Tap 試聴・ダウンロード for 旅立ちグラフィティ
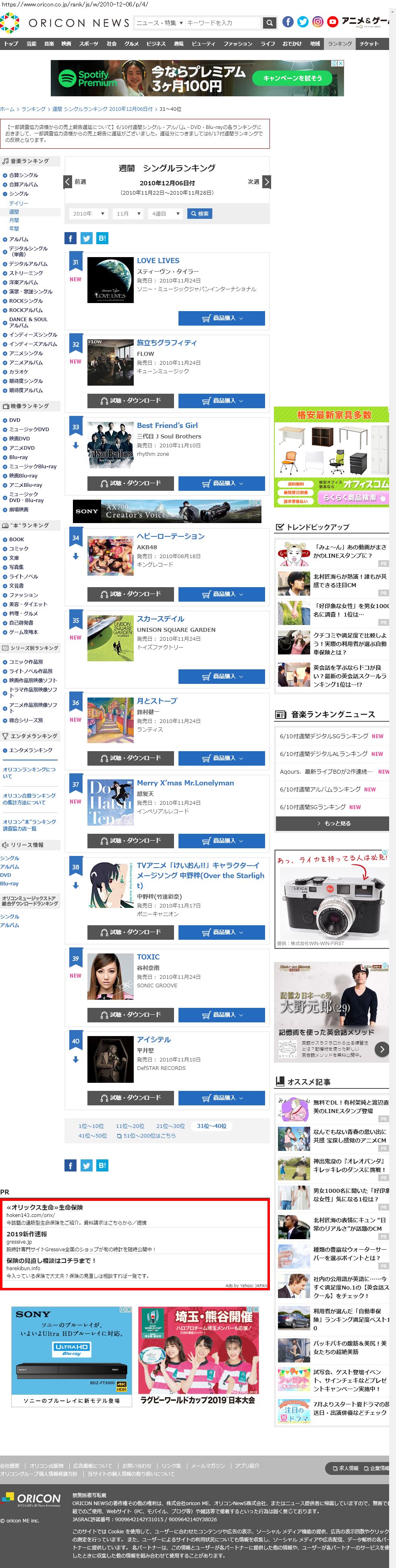The image size is (396, 1568). click(x=130, y=401)
